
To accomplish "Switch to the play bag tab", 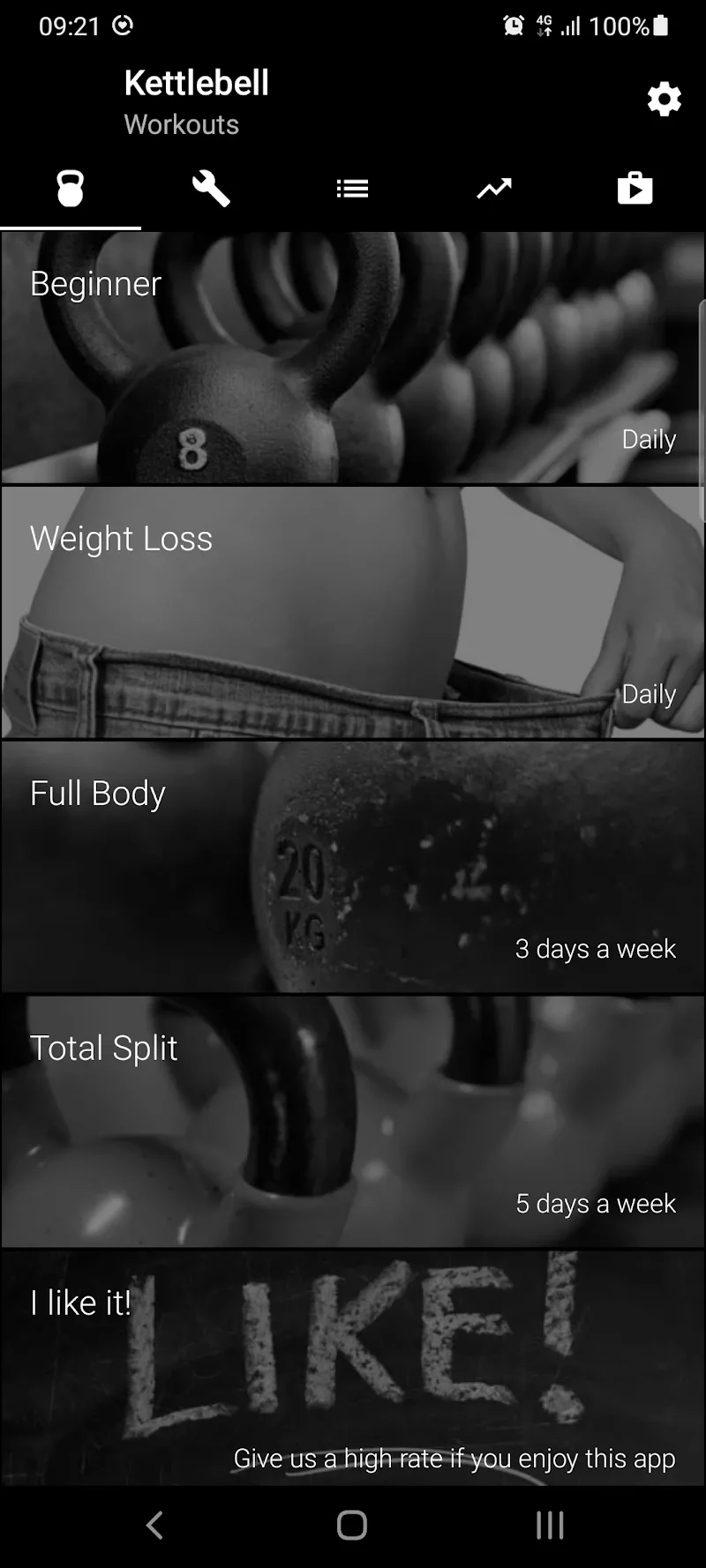I will [635, 189].
